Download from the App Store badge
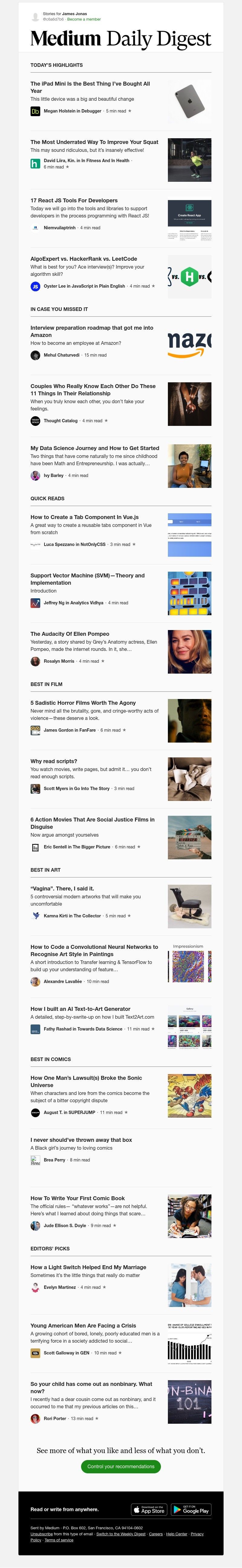The height and width of the screenshot is (1568, 242). point(148,1510)
